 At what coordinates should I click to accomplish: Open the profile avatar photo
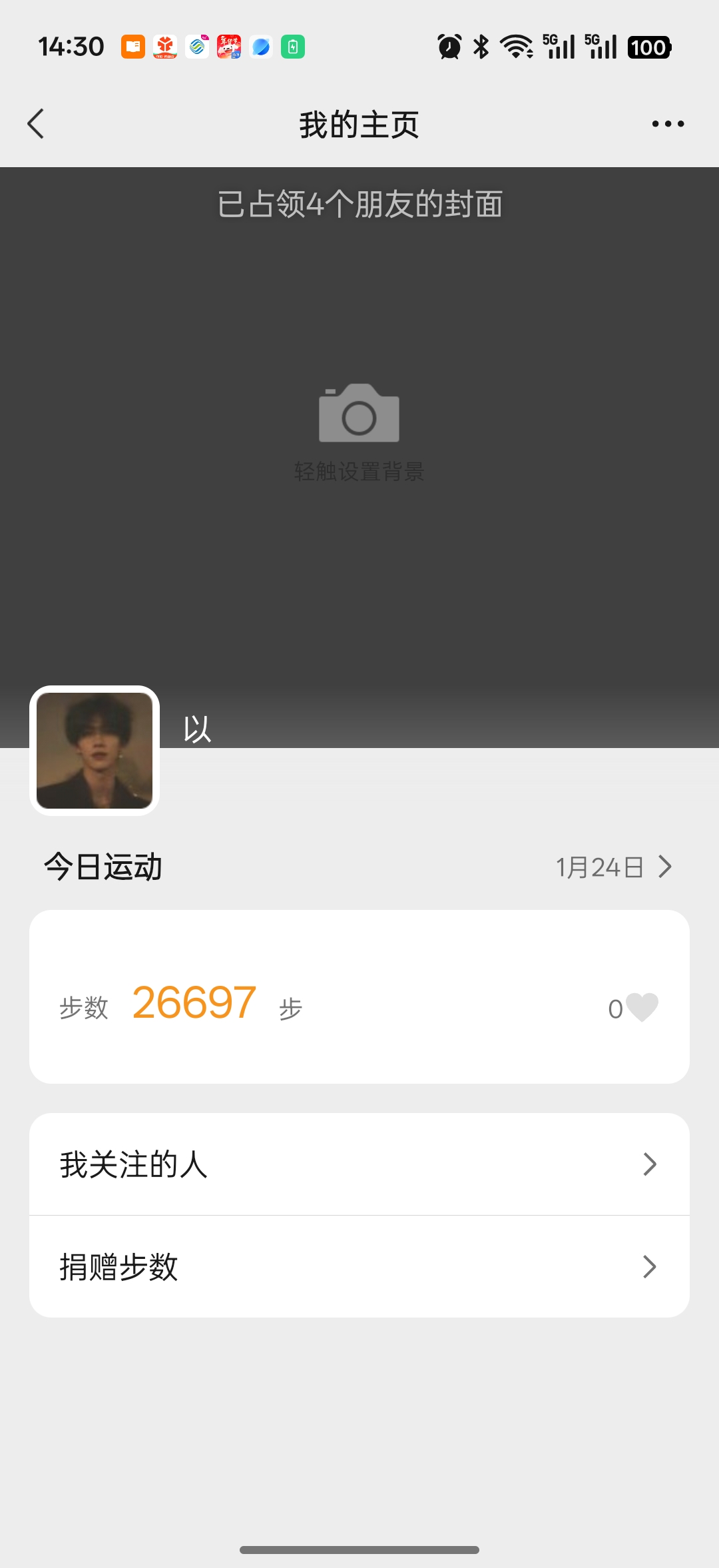tap(95, 751)
